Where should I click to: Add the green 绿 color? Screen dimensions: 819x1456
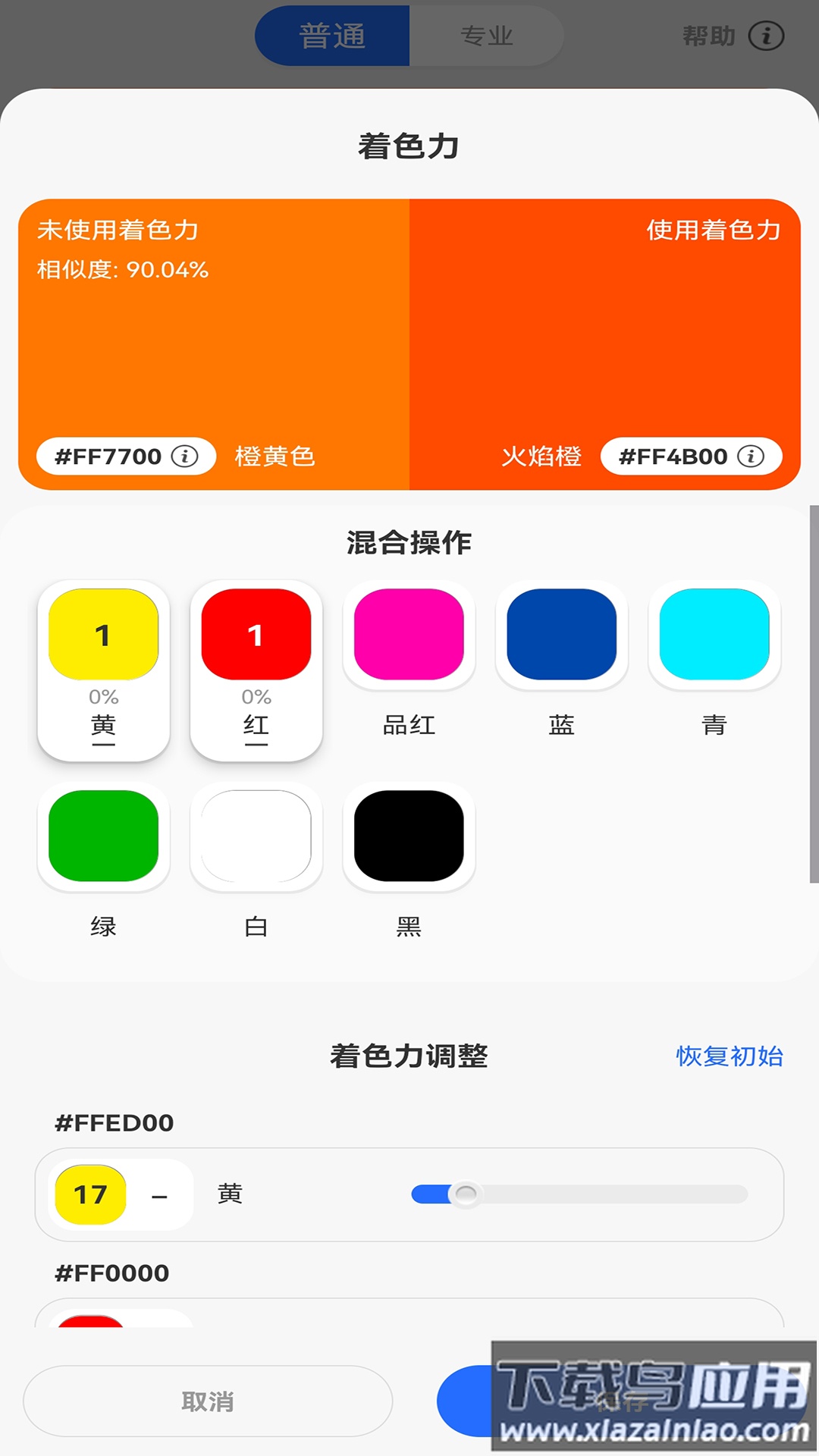point(103,836)
